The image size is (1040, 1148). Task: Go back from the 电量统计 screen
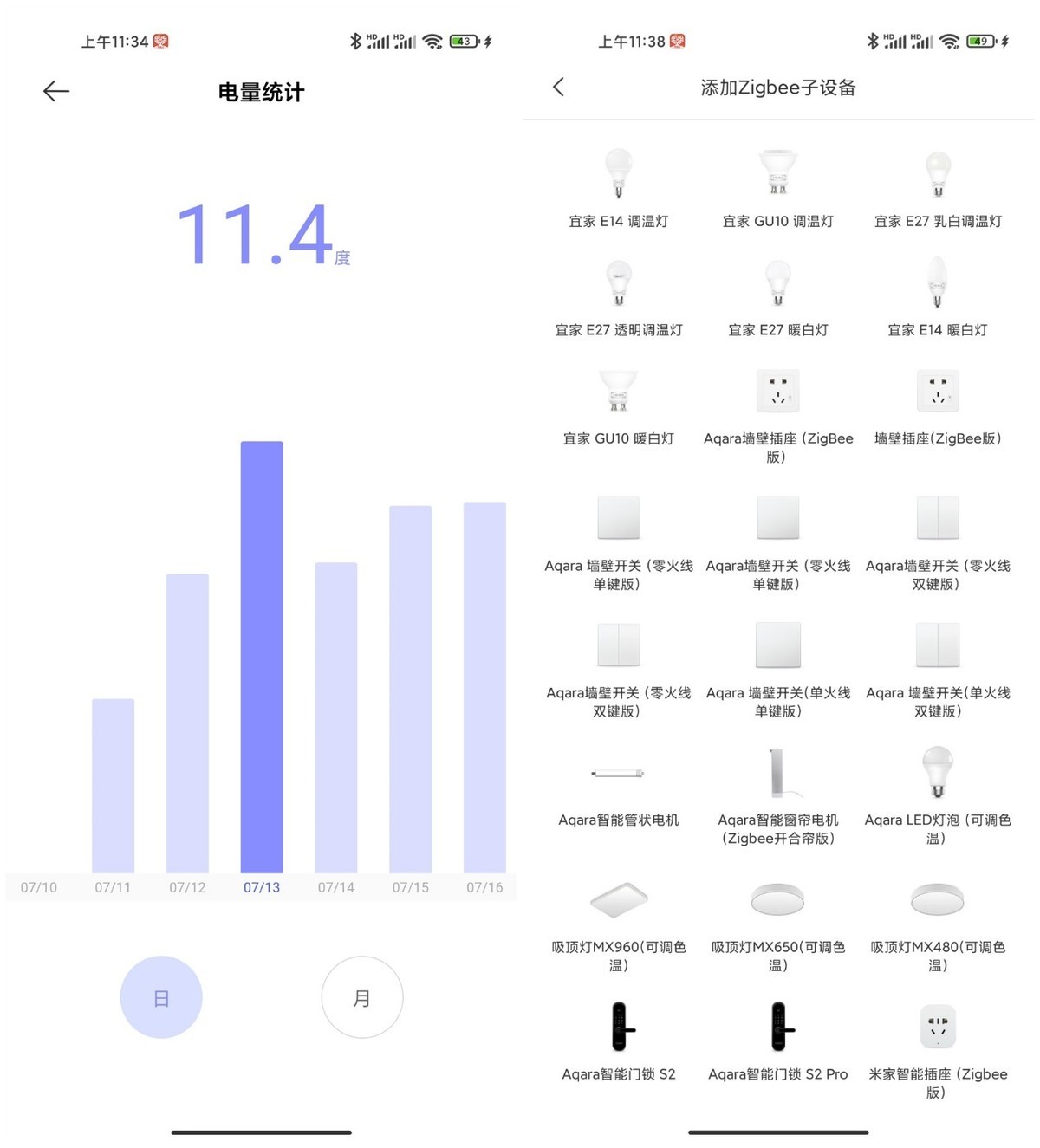56,91
